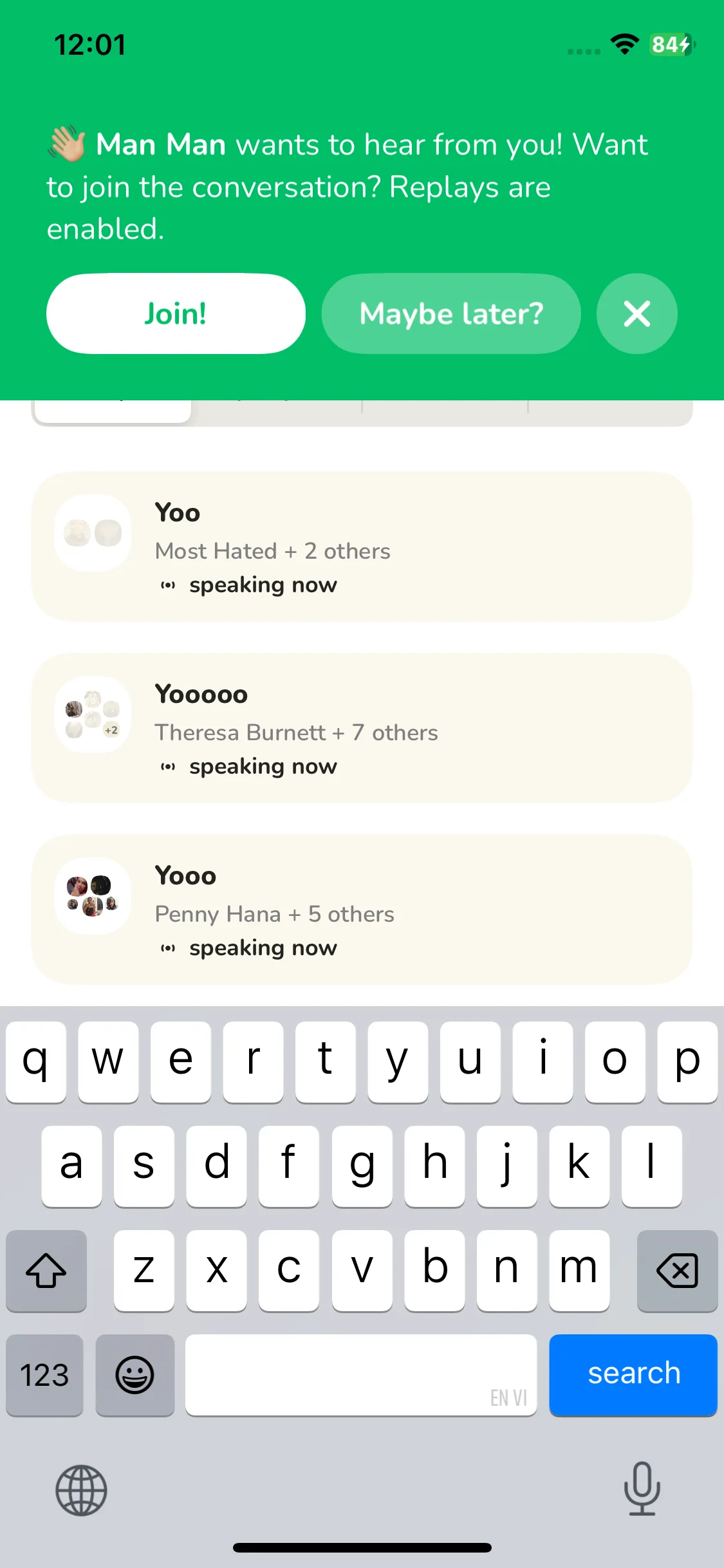Open the Yooo room with Penny Hana
The image size is (724, 1568).
point(362,910)
